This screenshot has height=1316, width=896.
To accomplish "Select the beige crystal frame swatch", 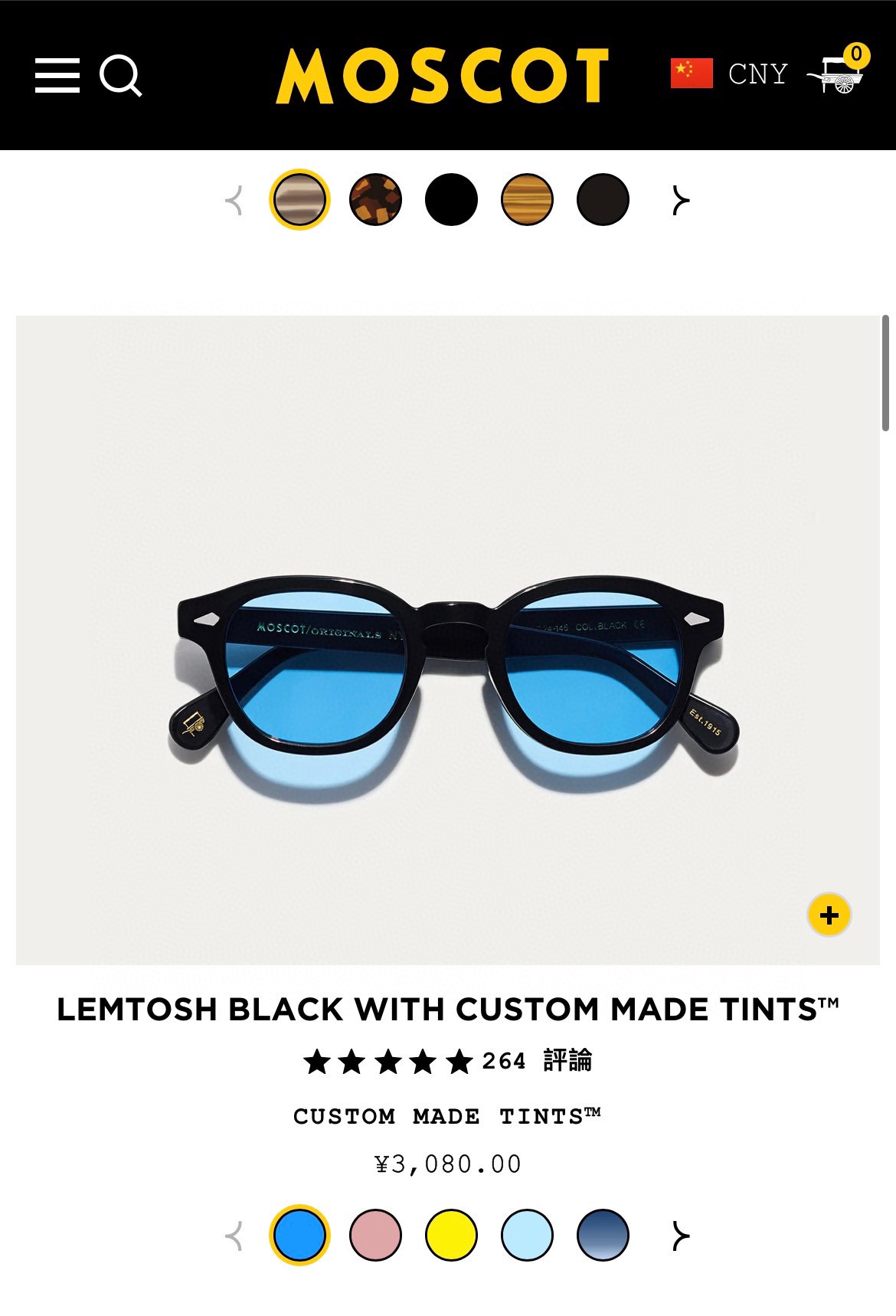I will [x=299, y=200].
